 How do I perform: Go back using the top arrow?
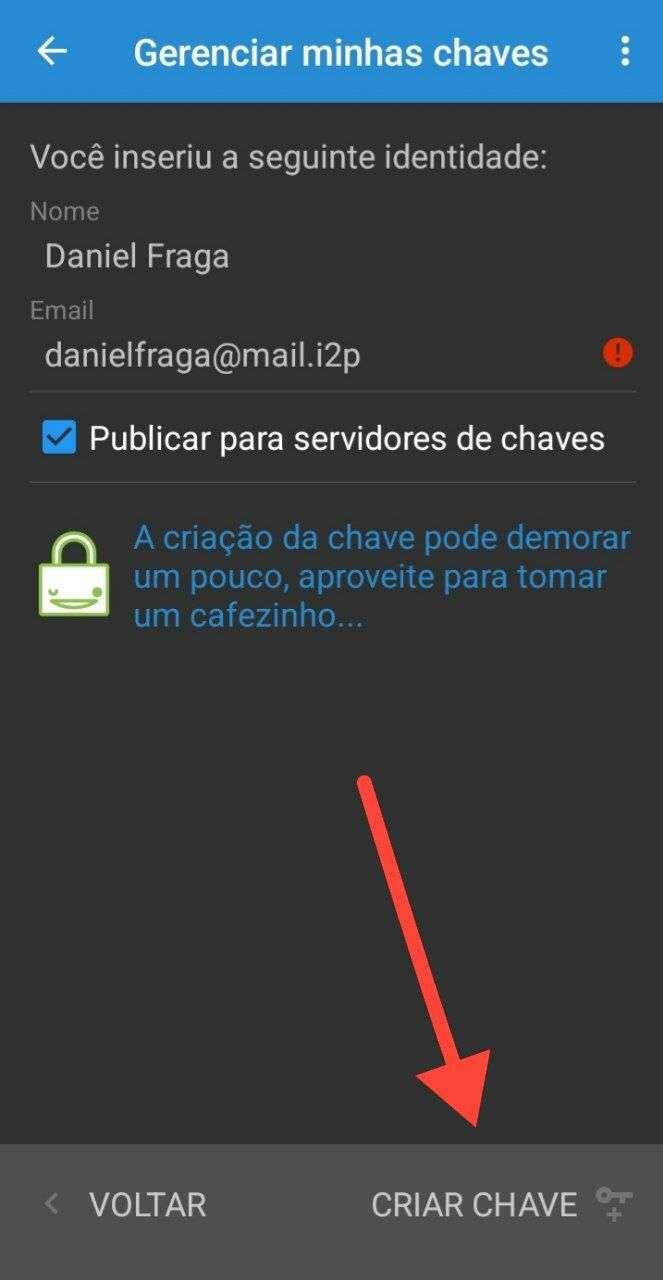point(51,51)
